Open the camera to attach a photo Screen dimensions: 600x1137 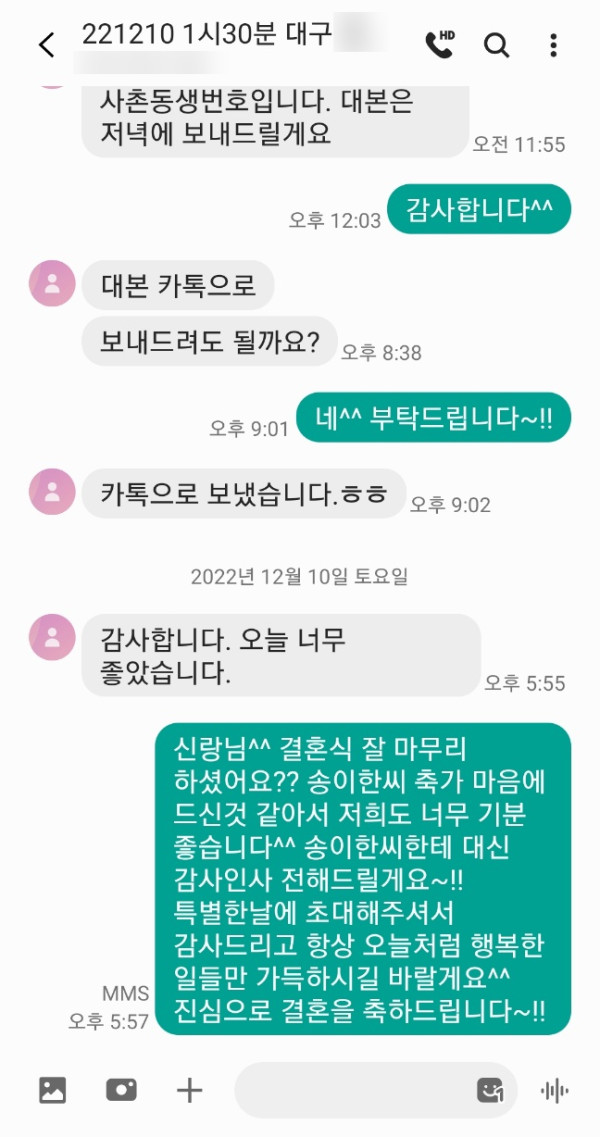coord(121,1090)
